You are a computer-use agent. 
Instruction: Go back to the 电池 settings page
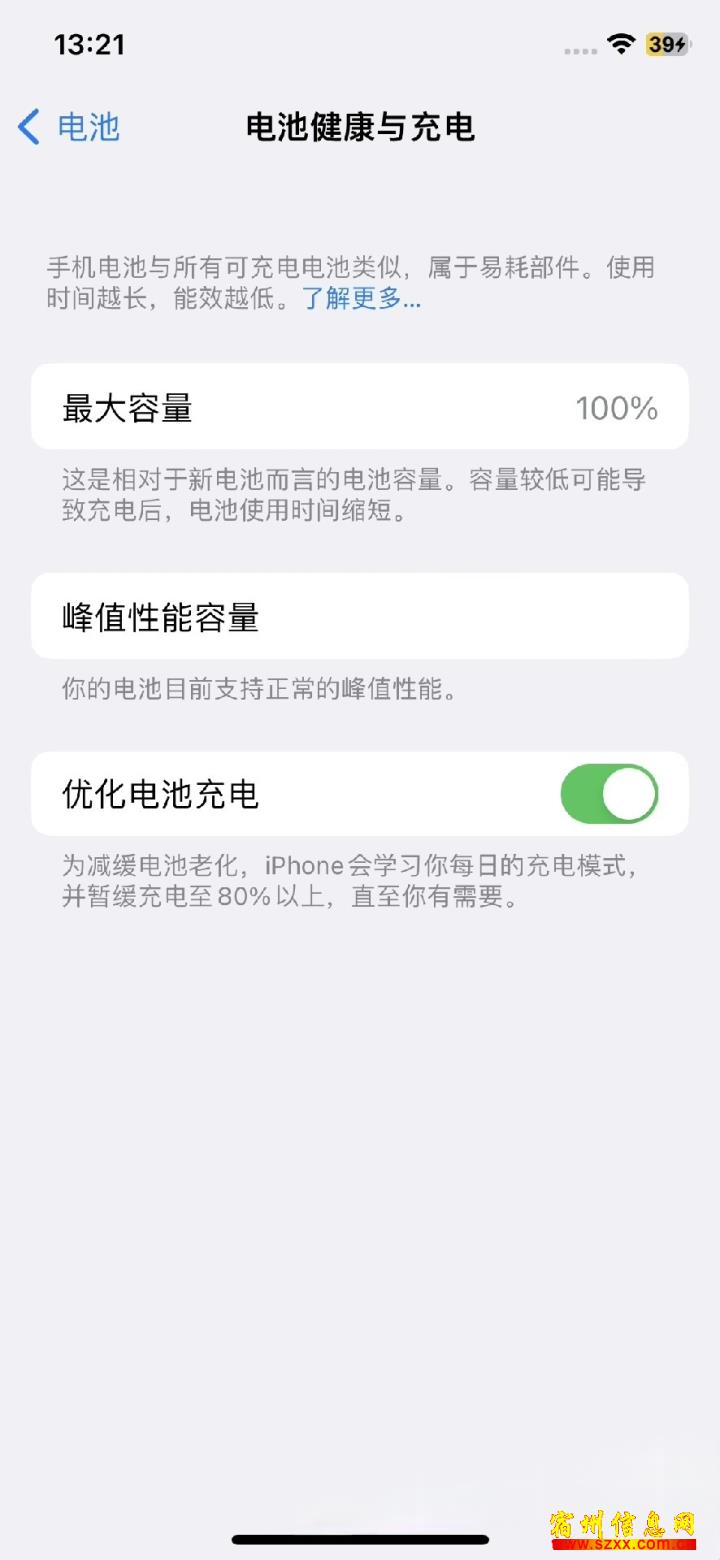[x=69, y=128]
